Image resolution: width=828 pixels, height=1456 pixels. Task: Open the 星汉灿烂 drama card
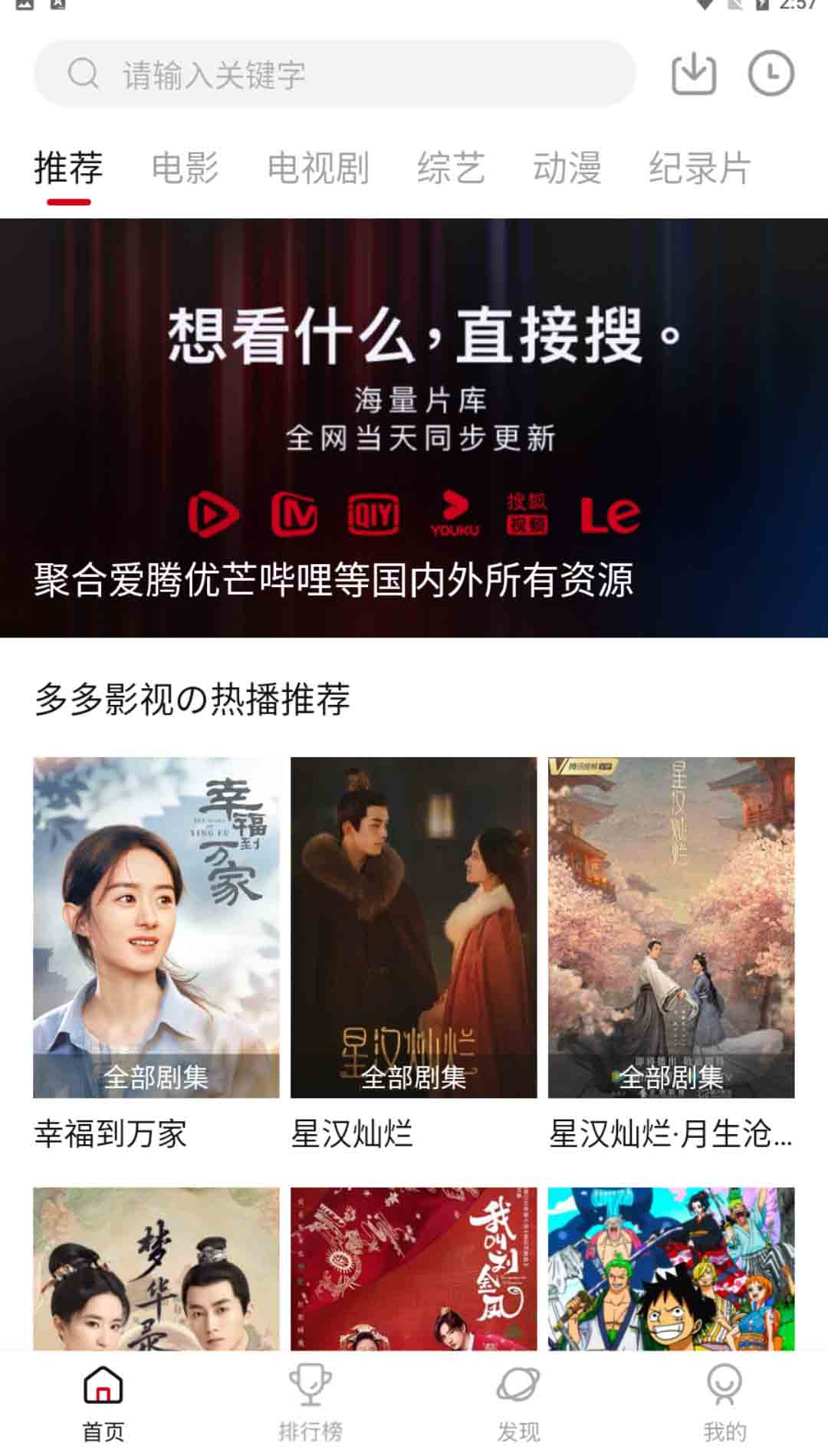tap(414, 955)
